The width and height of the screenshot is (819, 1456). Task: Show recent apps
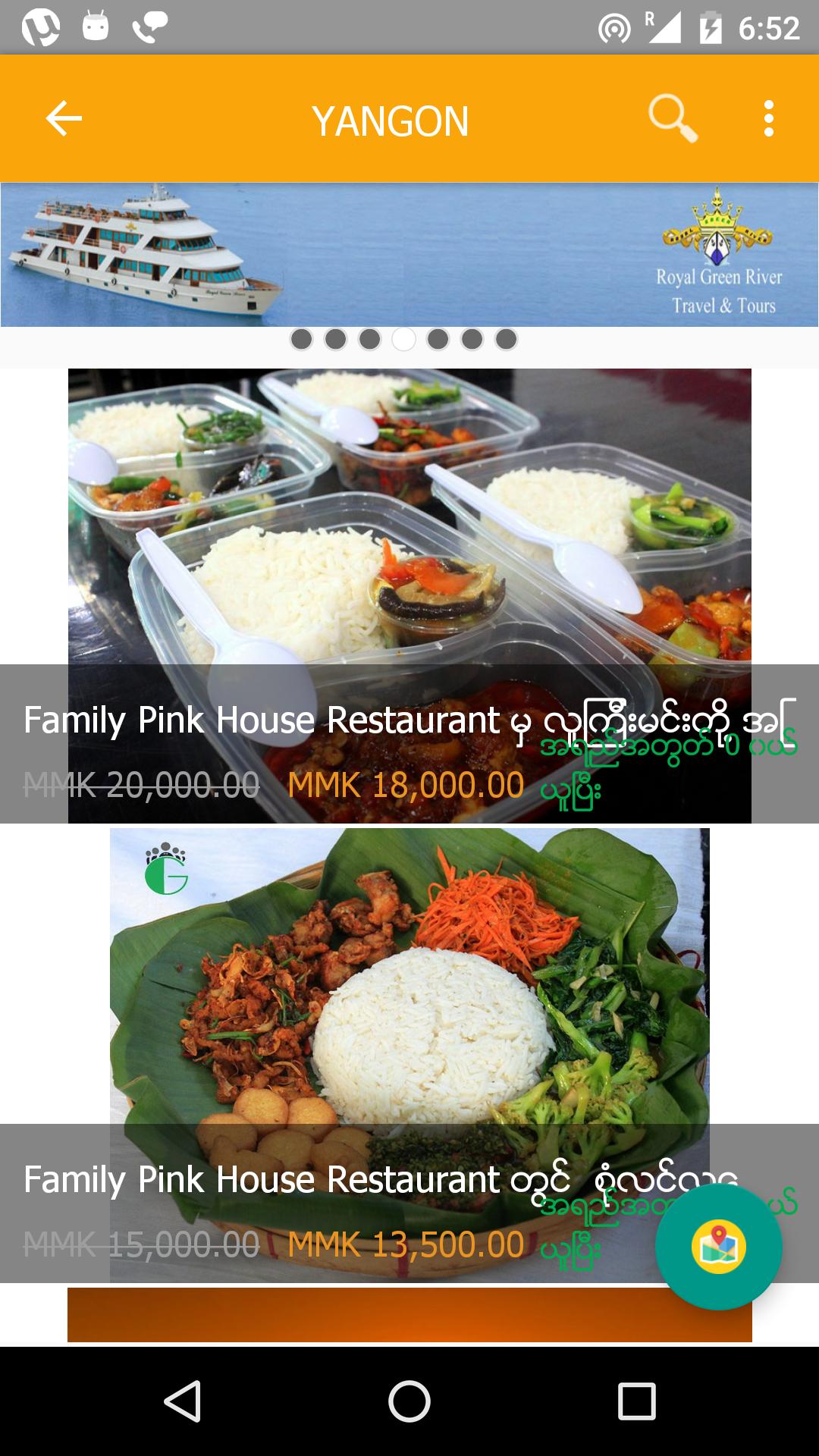636,1401
